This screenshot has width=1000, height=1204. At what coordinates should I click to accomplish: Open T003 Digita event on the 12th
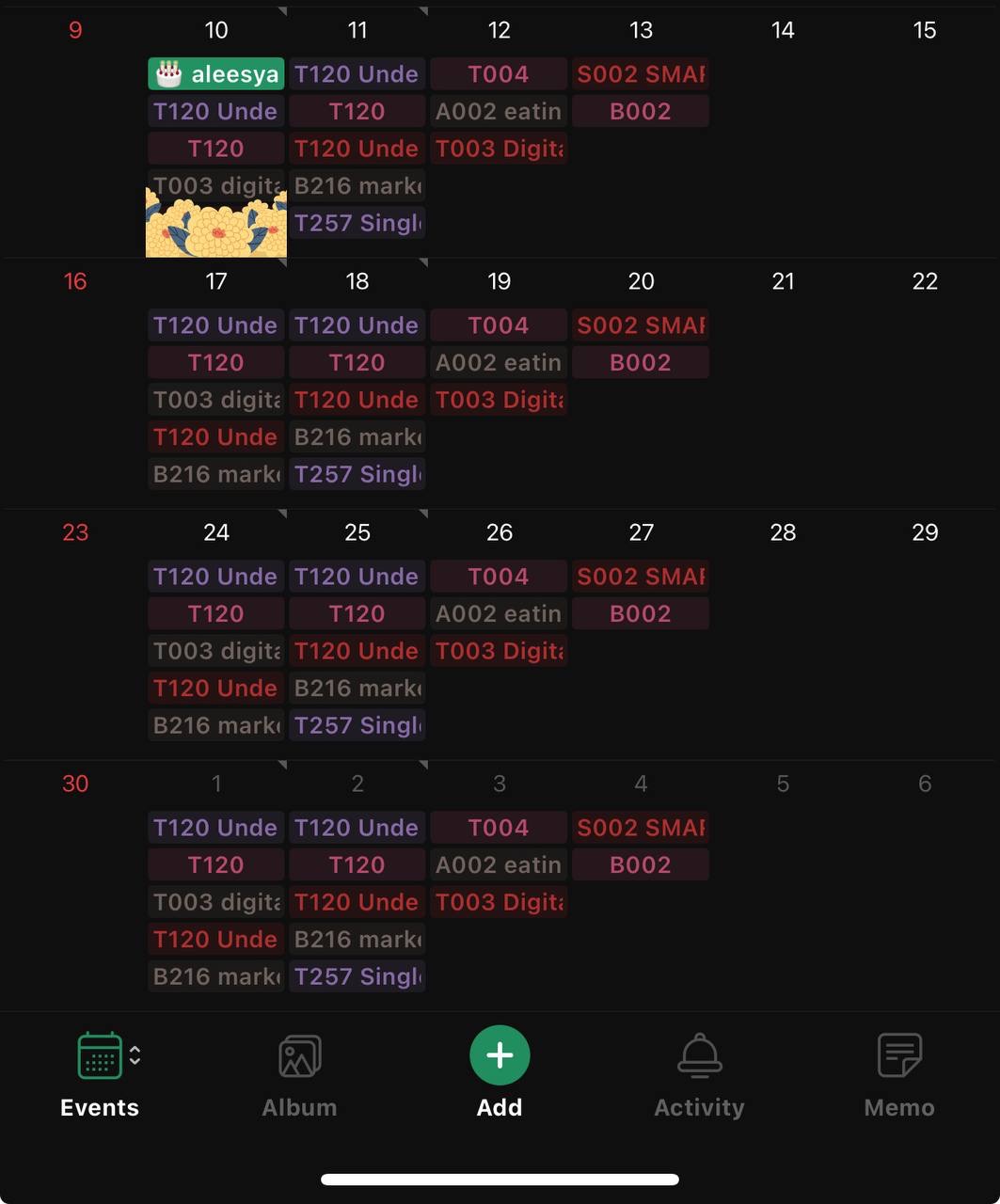click(x=499, y=149)
